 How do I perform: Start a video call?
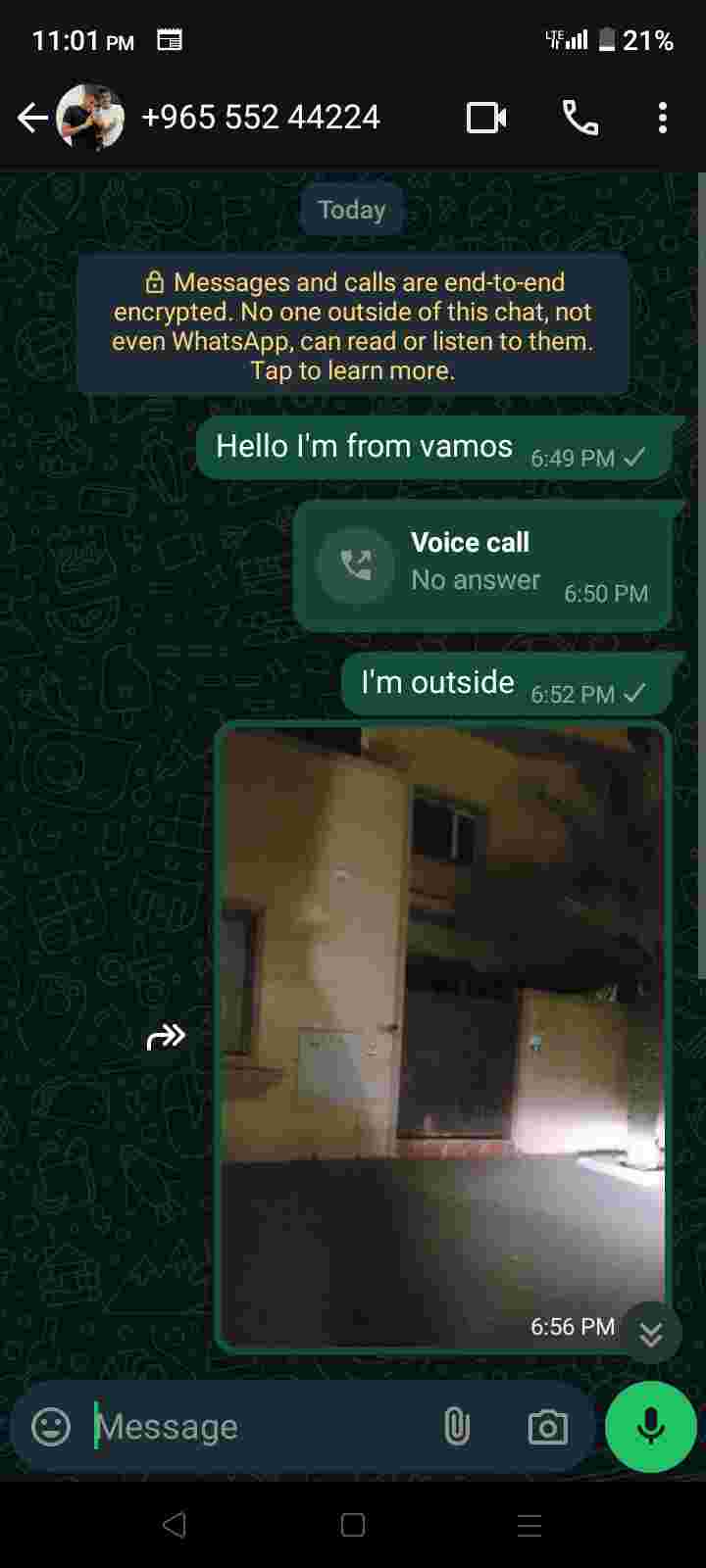click(486, 119)
